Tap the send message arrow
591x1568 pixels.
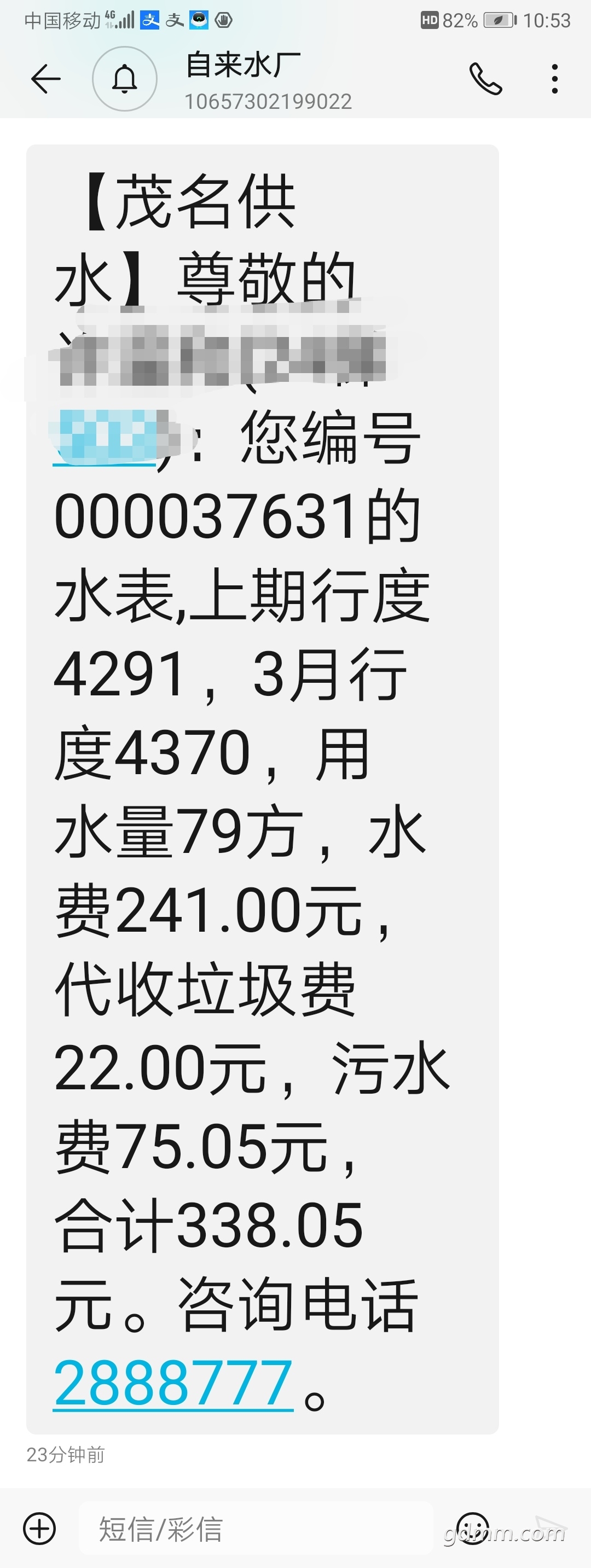[x=551, y=1527]
